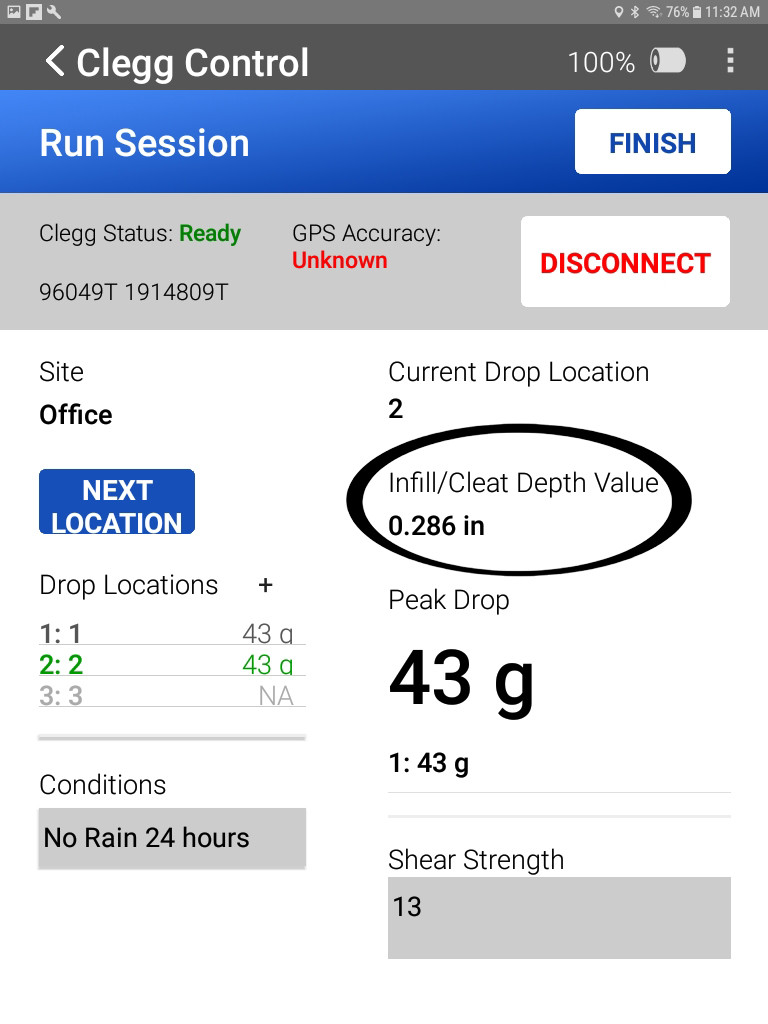Tap the wrench notification icon in the status bar

52,12
